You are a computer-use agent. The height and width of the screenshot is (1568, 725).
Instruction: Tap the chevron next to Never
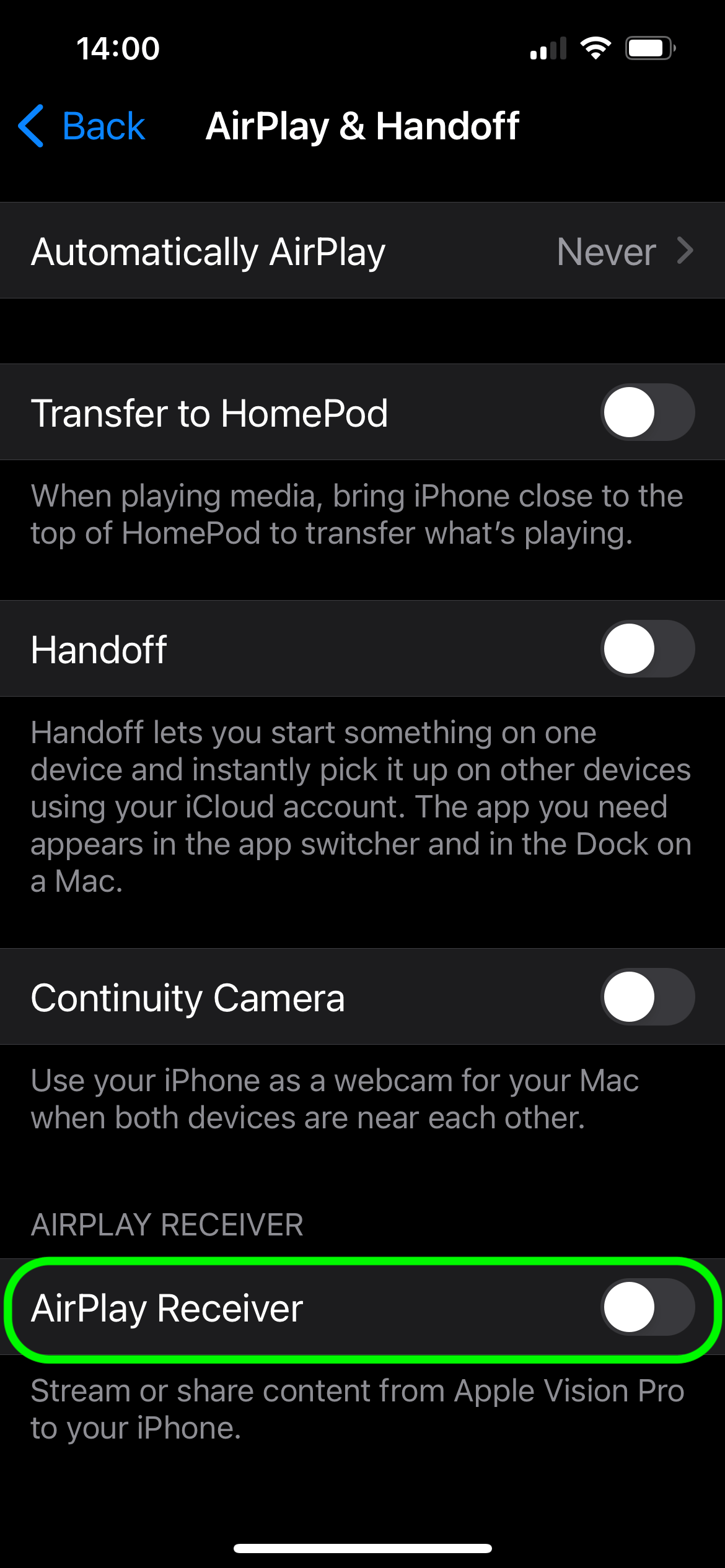point(685,251)
